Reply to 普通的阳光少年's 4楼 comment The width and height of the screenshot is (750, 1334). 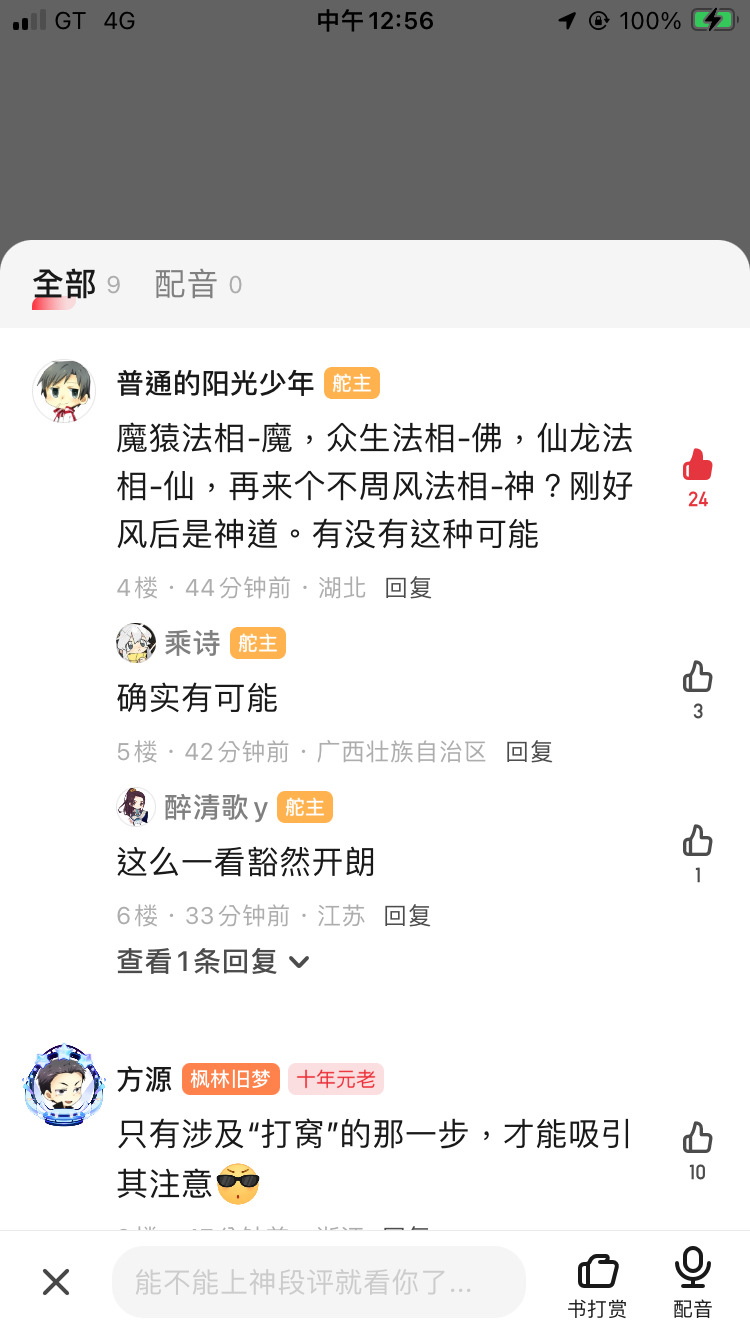408,588
